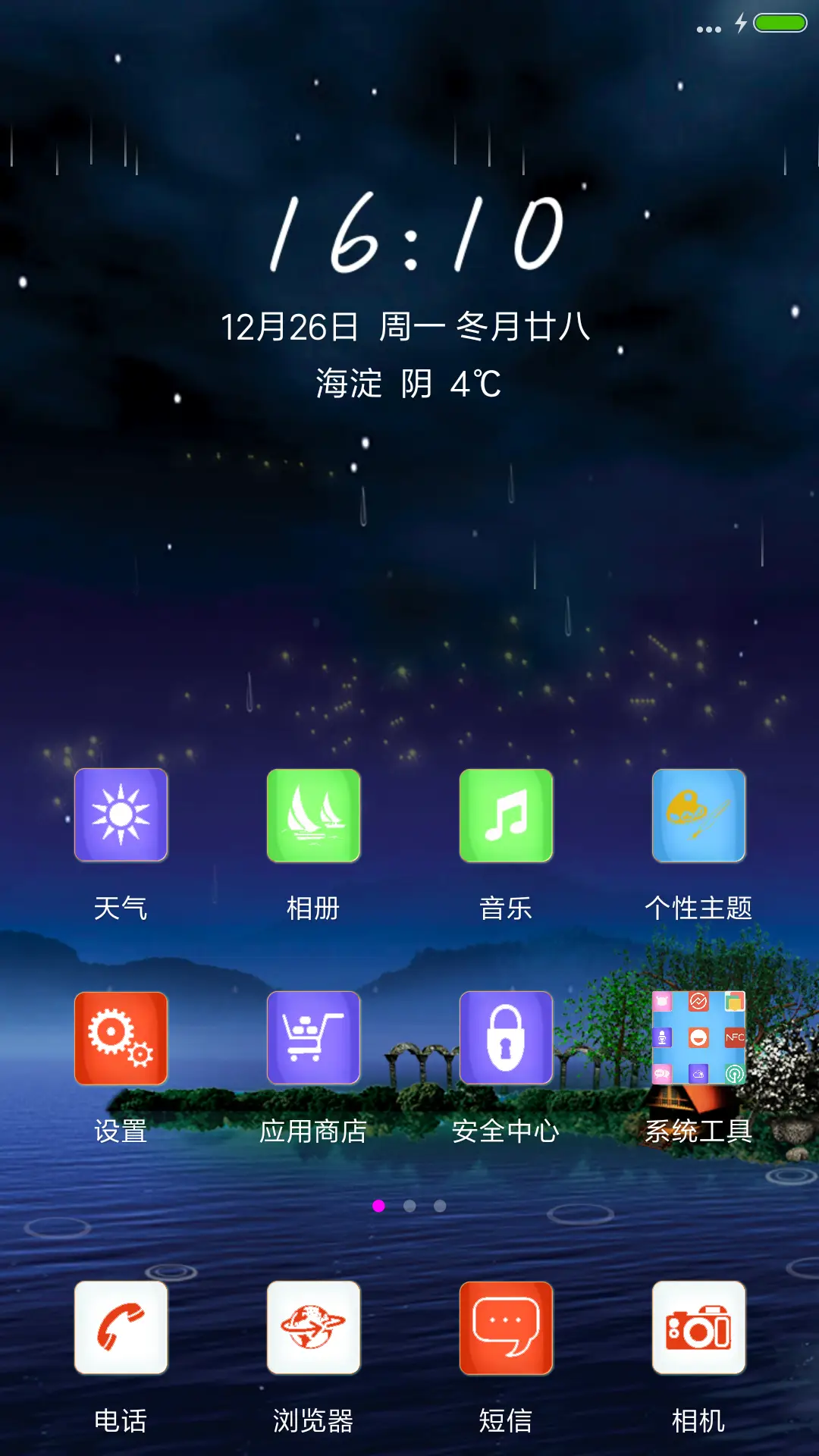Launch the App Store
The height and width of the screenshot is (1456, 819).
point(314,1037)
